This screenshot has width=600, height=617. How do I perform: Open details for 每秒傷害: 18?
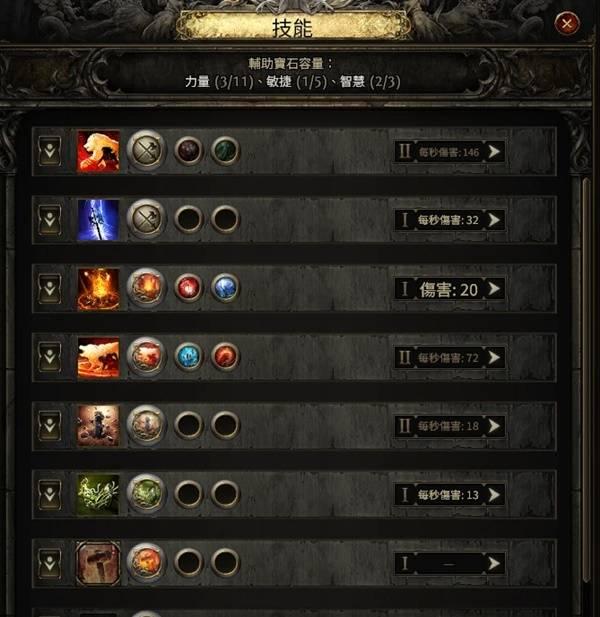pyautogui.click(x=493, y=426)
